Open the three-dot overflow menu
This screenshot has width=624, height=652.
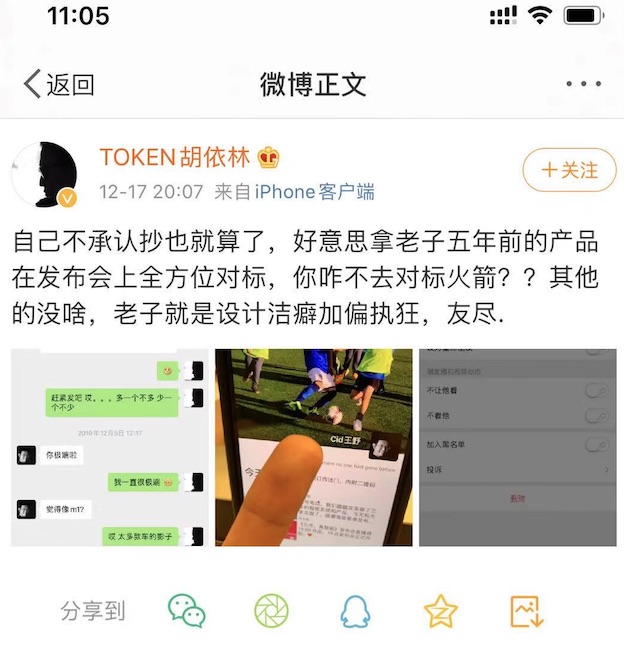point(583,85)
